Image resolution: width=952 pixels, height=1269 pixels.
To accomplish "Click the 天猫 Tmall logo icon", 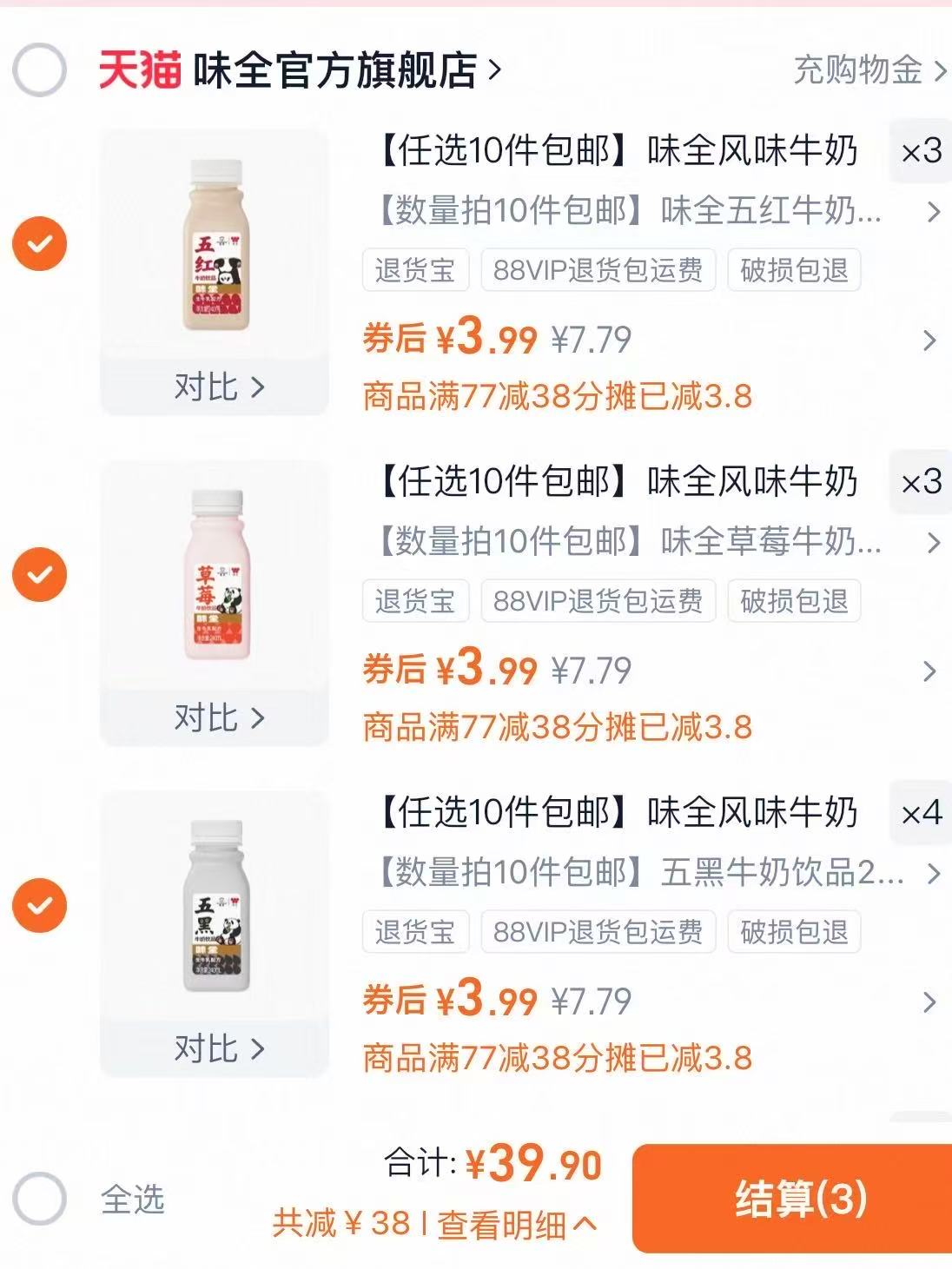I will pyautogui.click(x=139, y=73).
